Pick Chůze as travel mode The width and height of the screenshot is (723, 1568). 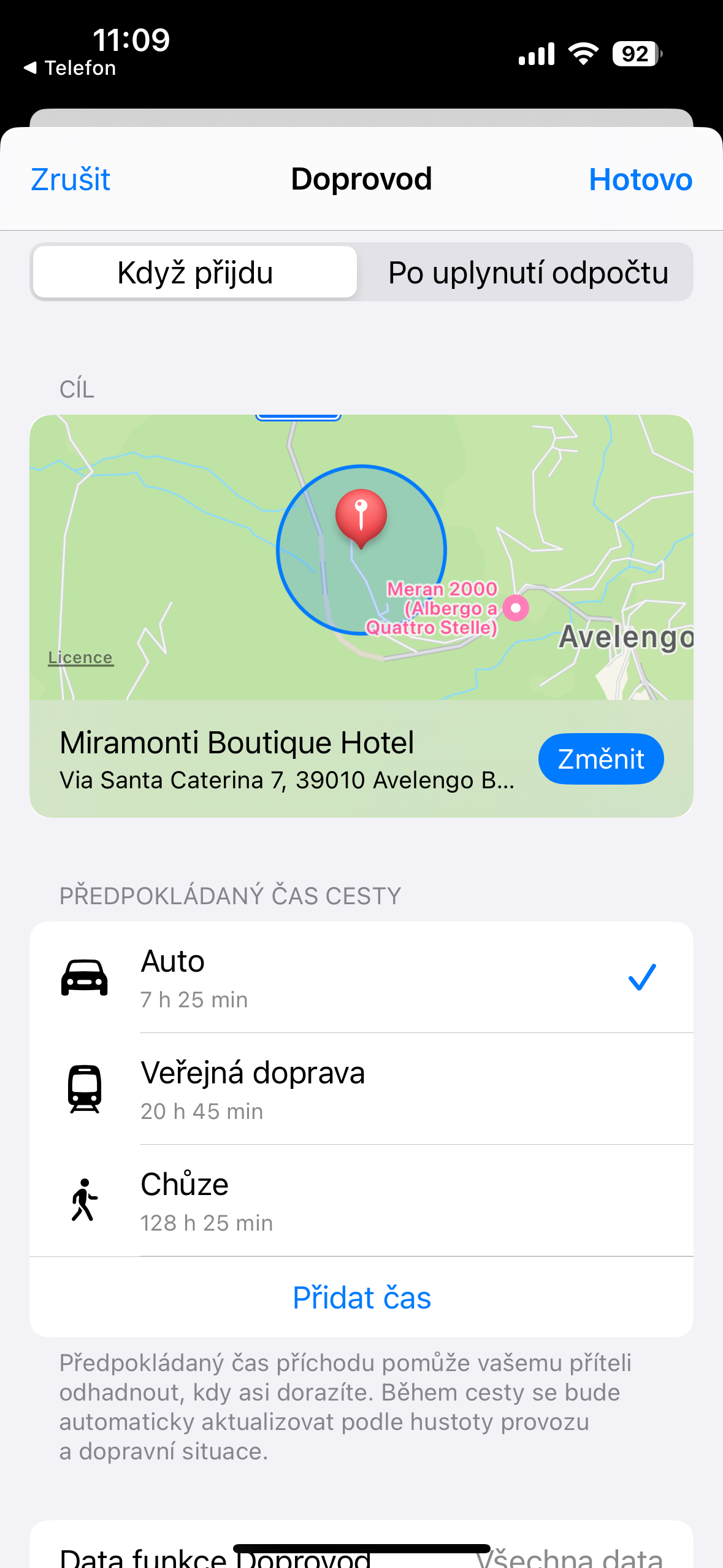pyautogui.click(x=361, y=1201)
